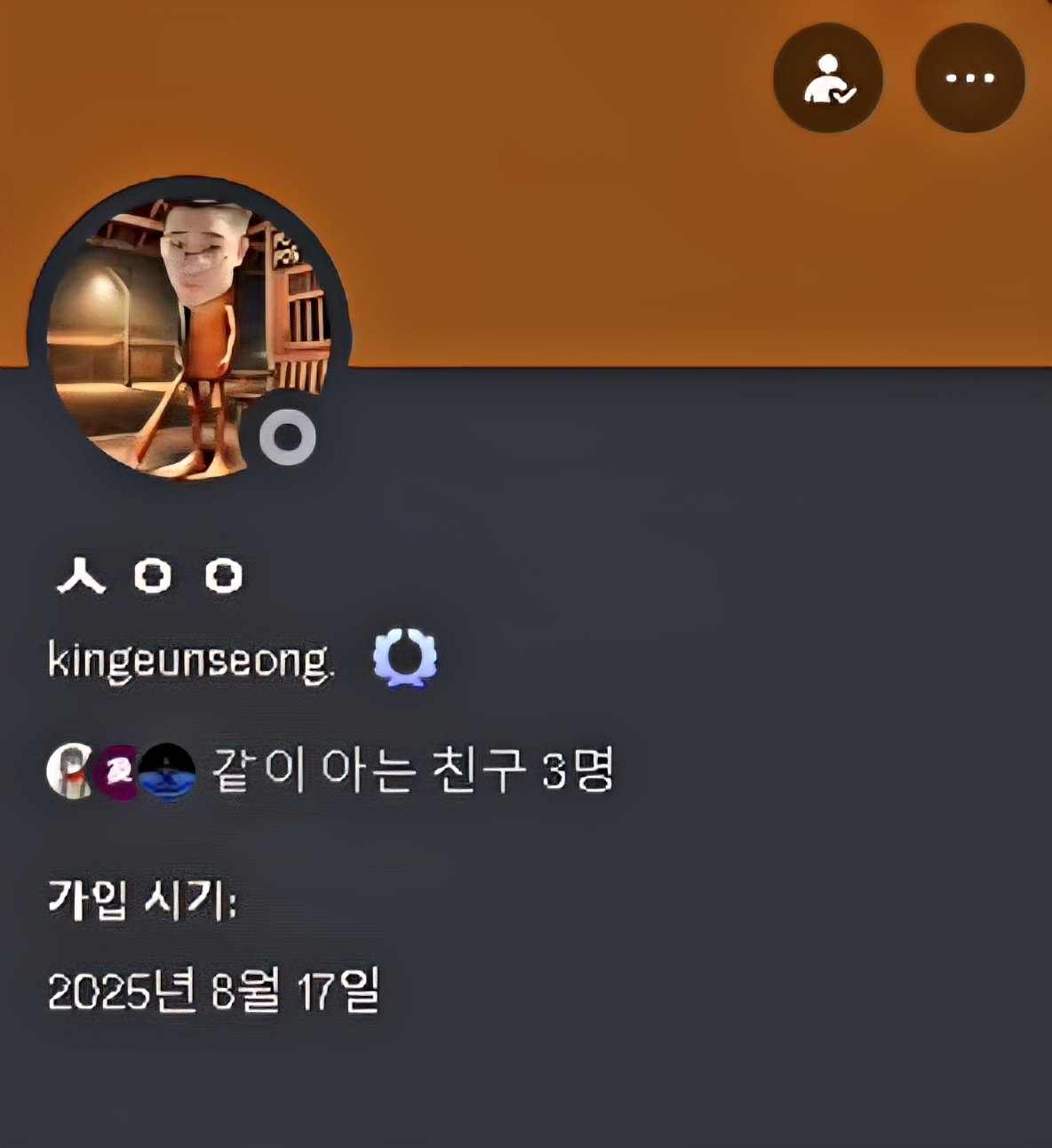Viewport: 1052px width, 1148px height.
Task: Open the list of 3 mutual friends
Action: (330, 770)
